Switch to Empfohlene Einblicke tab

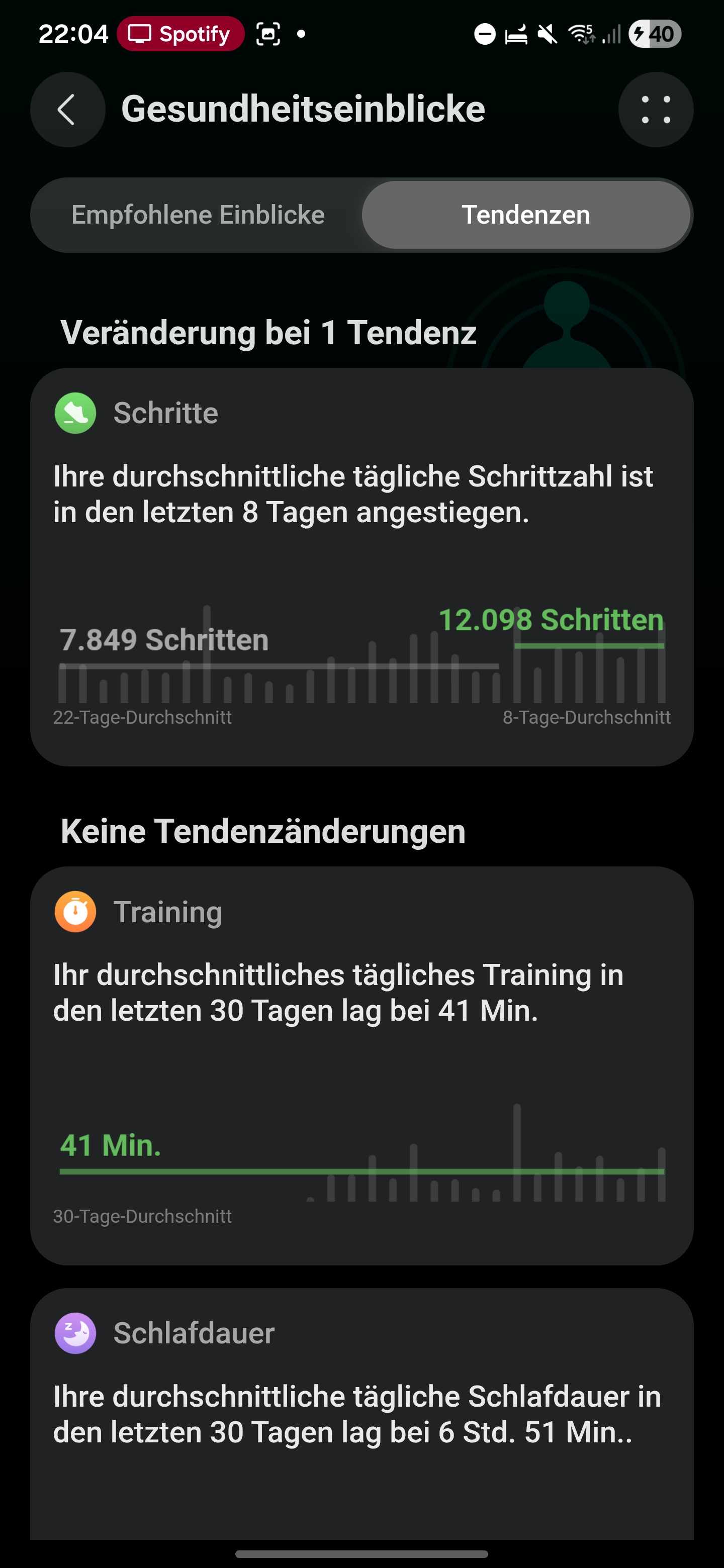tap(198, 215)
